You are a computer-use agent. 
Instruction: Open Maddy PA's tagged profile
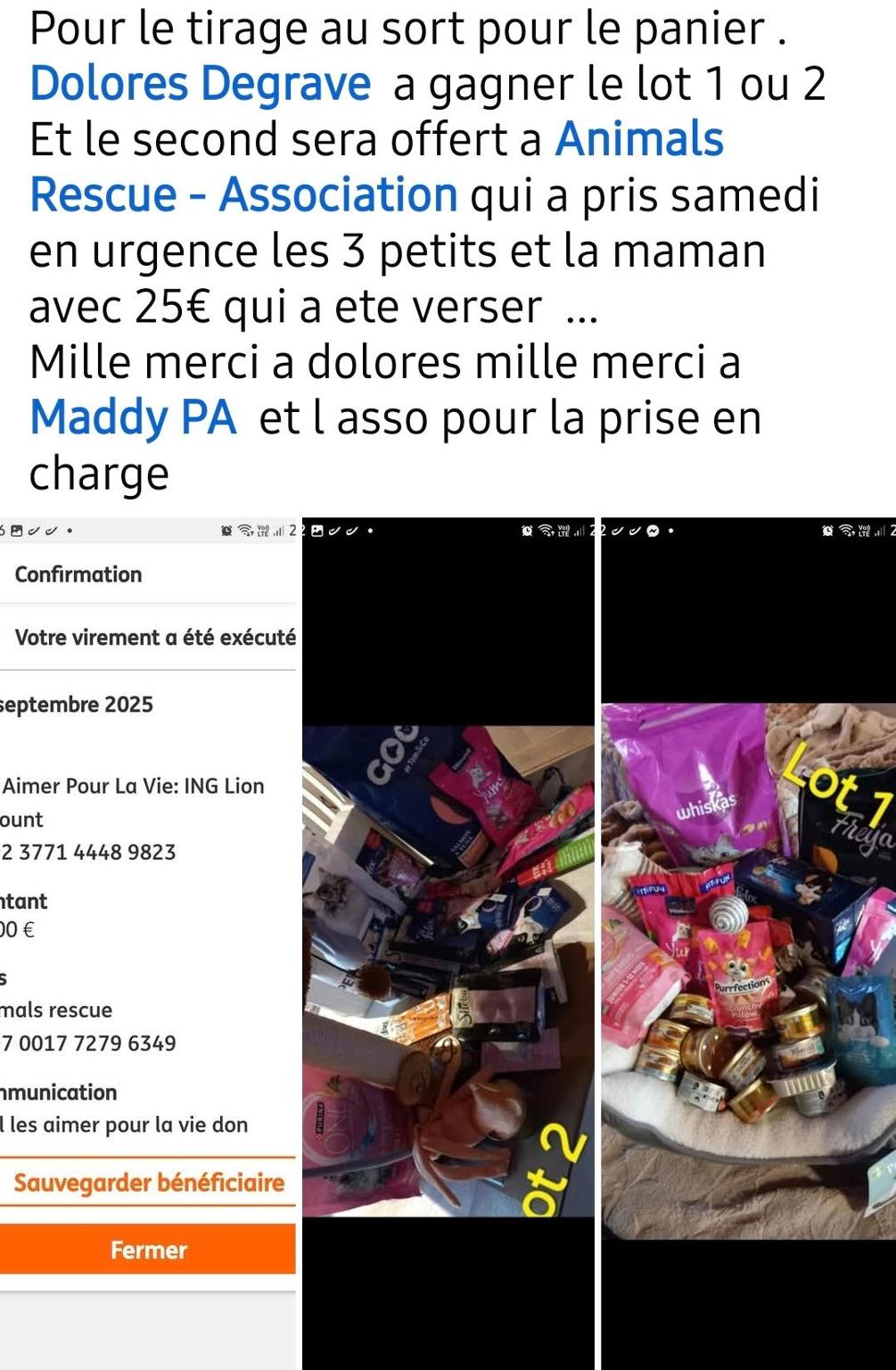[x=134, y=417]
